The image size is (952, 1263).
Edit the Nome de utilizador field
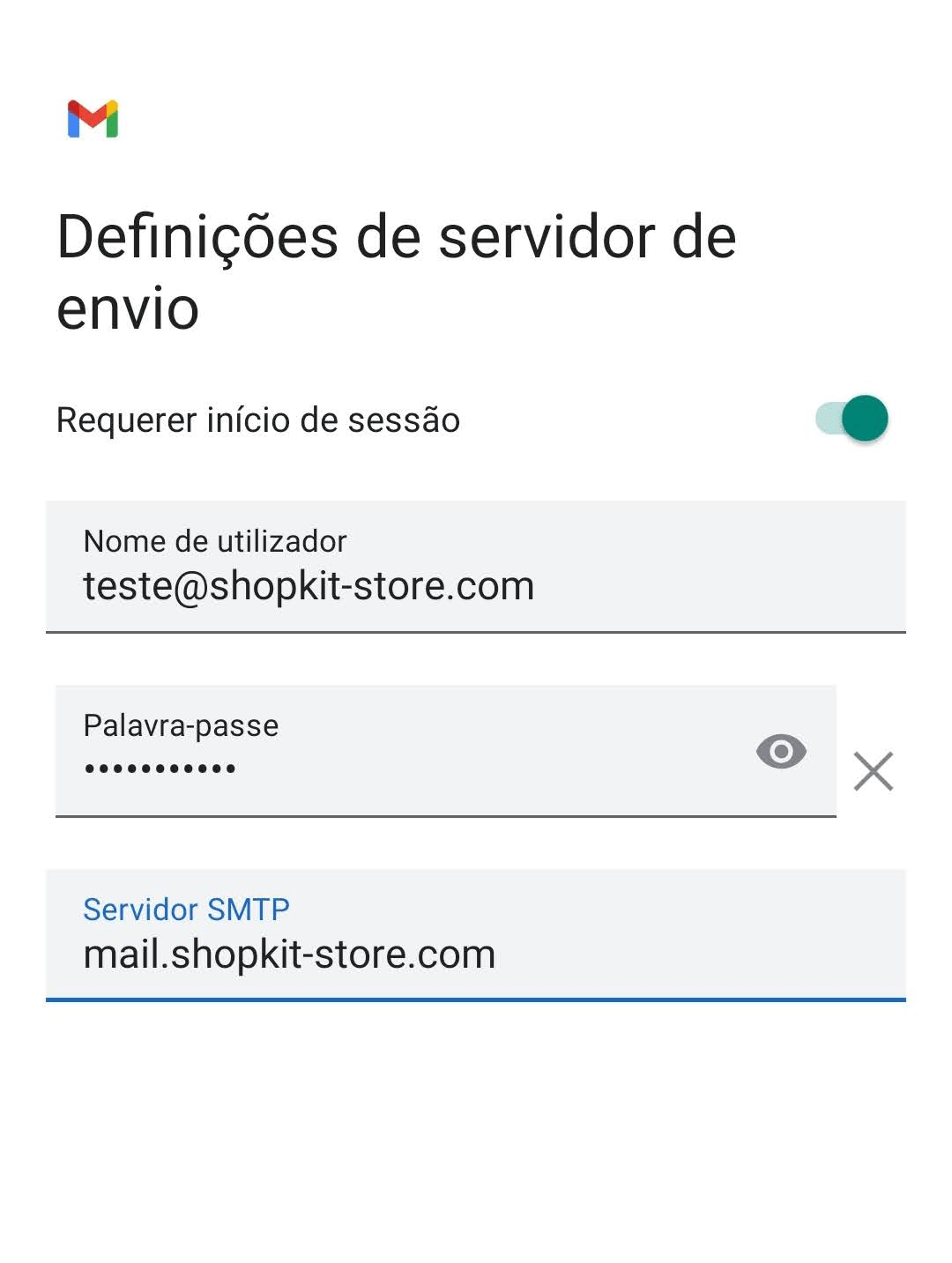coord(476,568)
